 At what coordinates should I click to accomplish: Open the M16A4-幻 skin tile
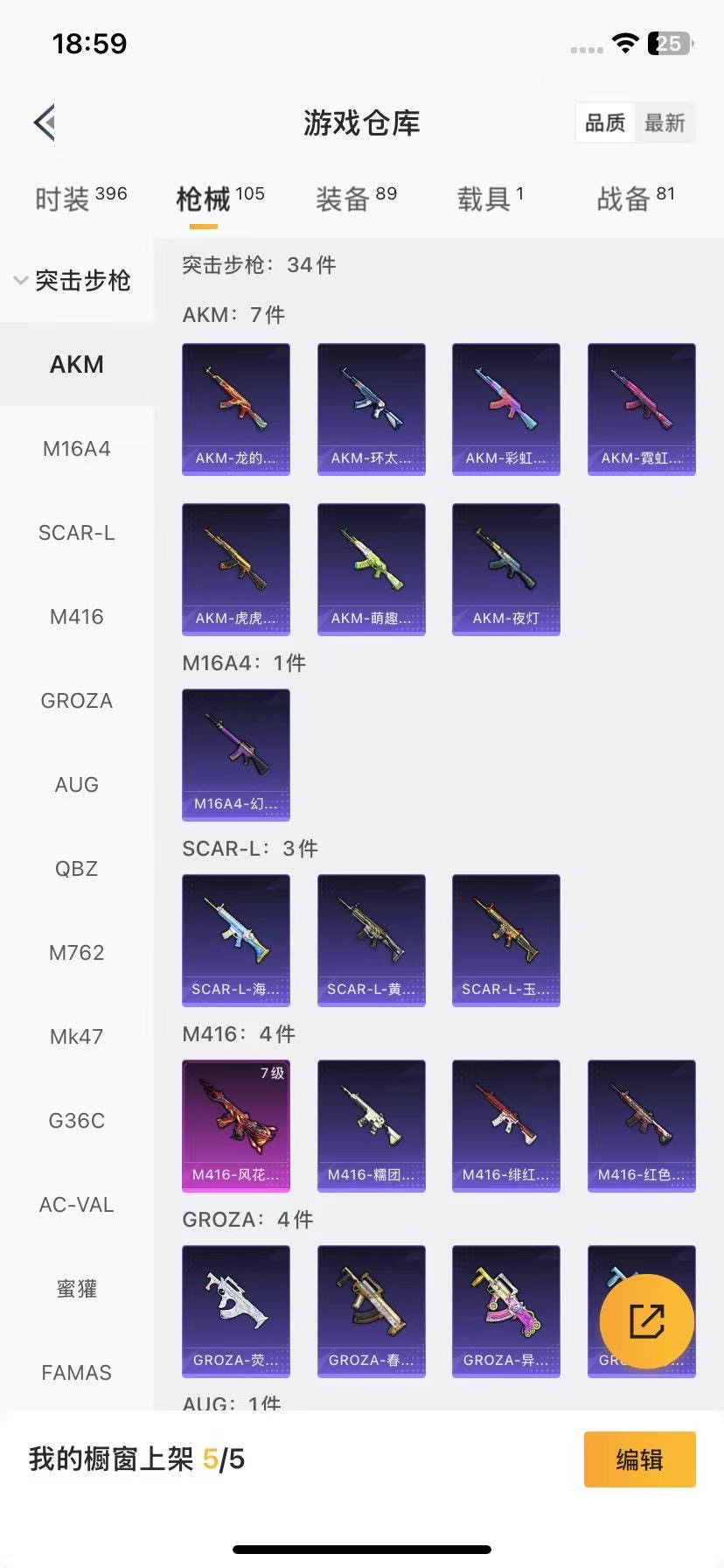point(236,754)
